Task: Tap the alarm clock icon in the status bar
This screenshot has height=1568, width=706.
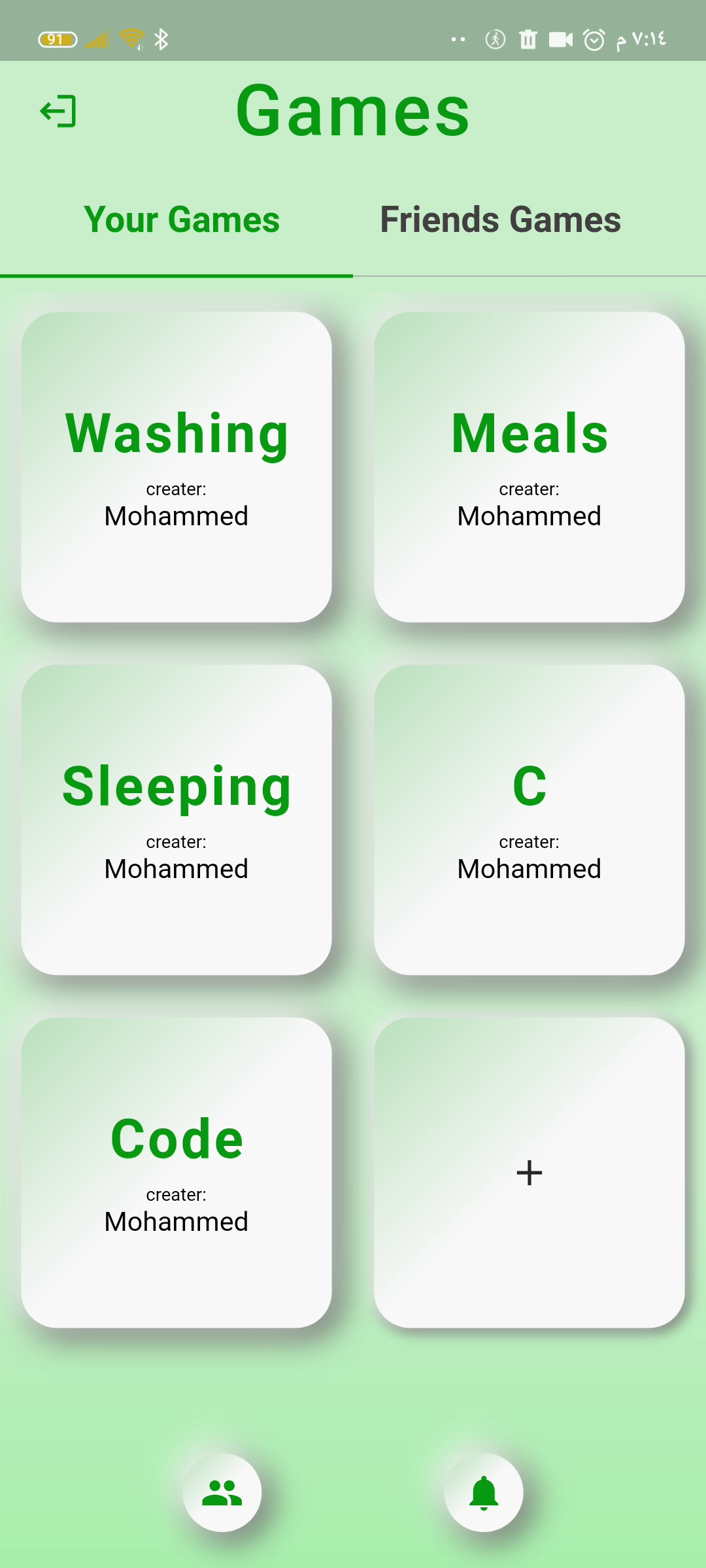Action: click(x=594, y=39)
